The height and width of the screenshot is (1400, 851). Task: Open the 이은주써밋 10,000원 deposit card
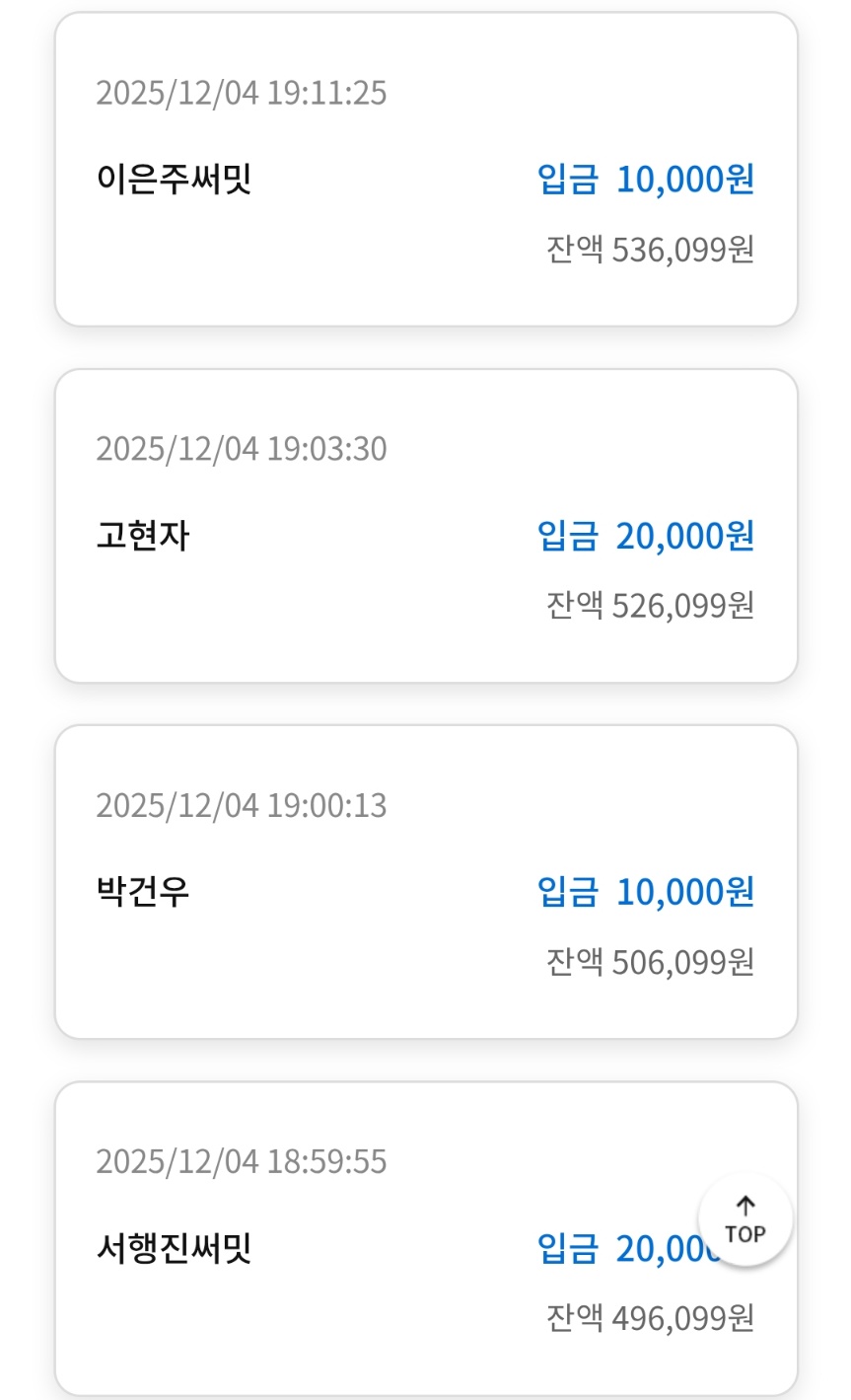tap(425, 170)
